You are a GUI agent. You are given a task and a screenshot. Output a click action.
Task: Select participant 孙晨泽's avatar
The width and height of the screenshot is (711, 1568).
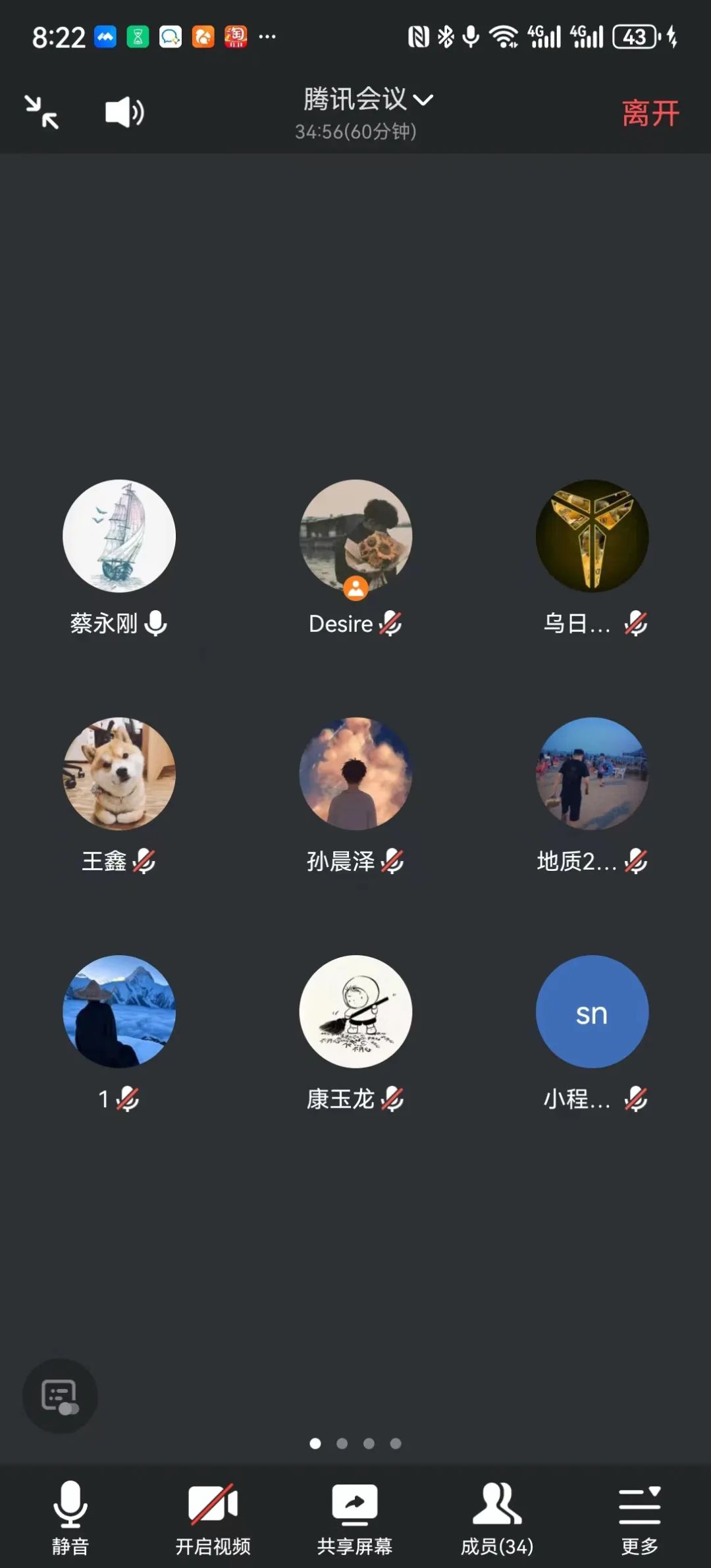(355, 773)
